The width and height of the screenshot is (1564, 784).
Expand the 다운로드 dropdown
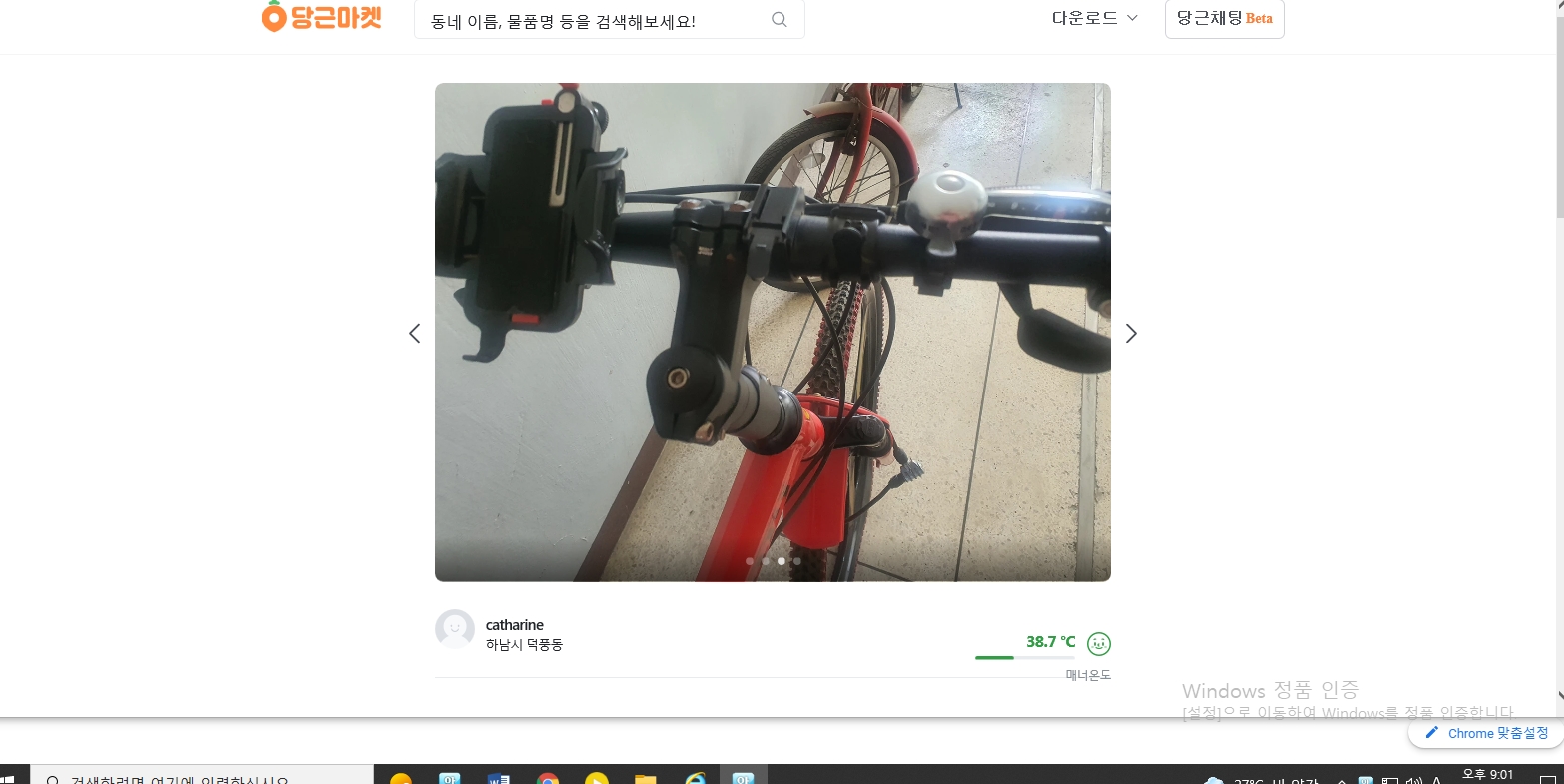(1094, 18)
